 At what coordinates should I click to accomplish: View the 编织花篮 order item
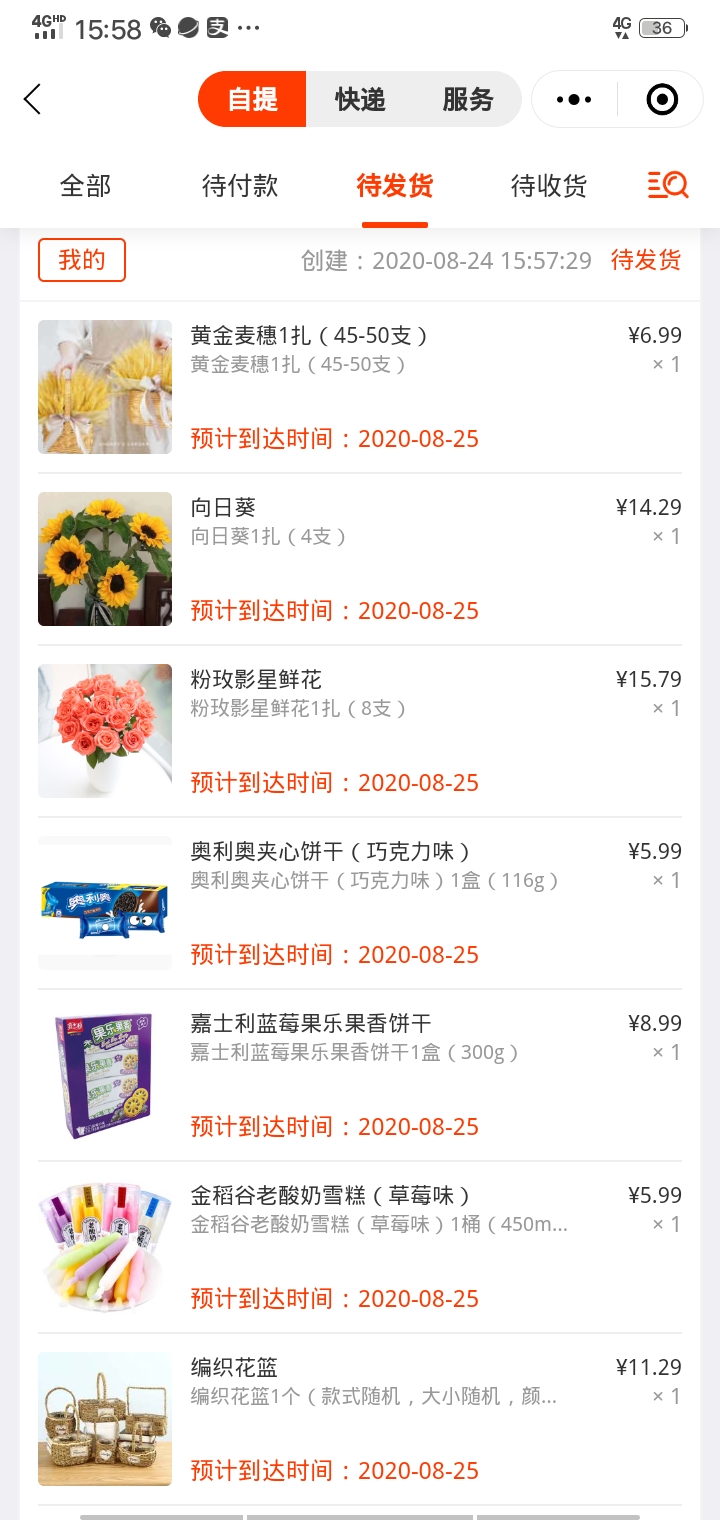pos(360,1419)
